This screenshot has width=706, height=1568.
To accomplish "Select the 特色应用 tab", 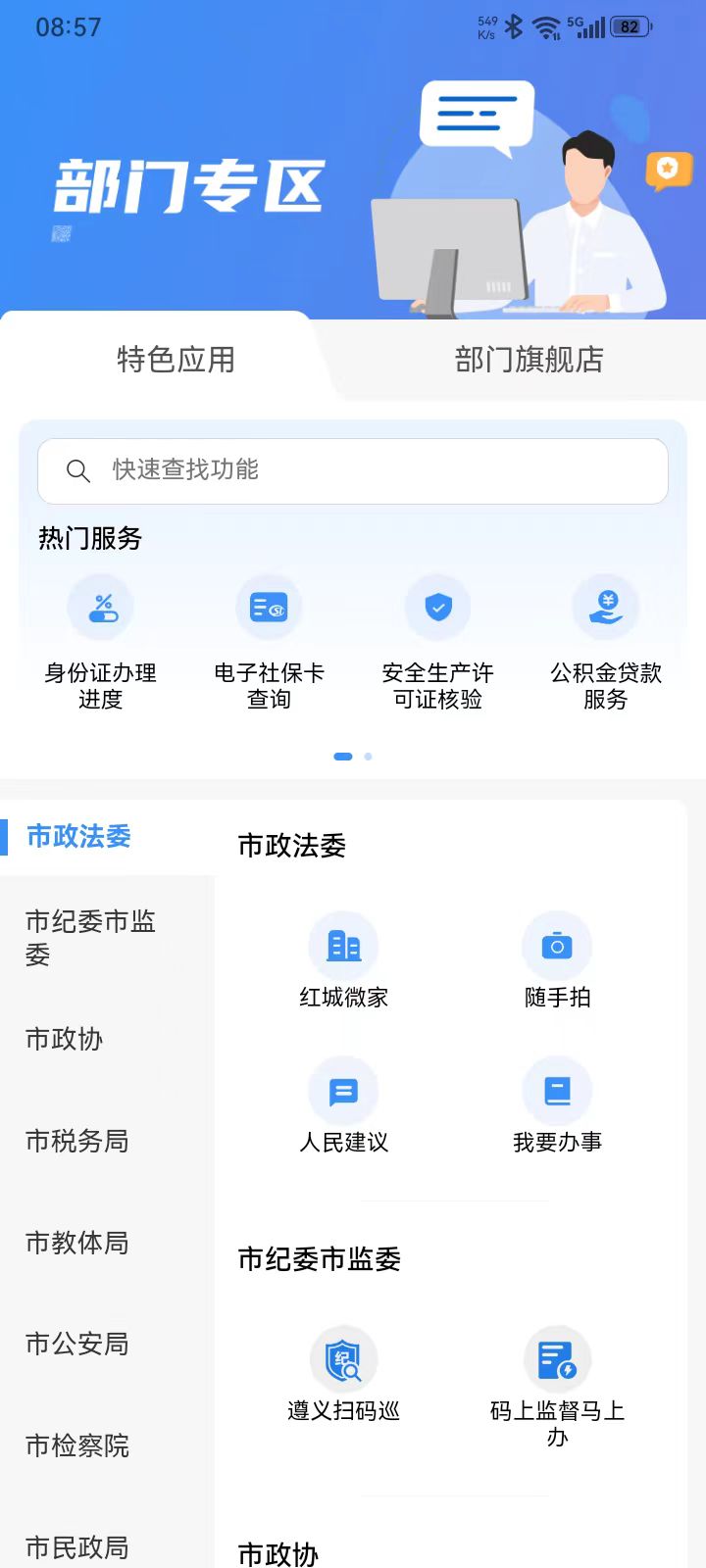I will [x=176, y=360].
